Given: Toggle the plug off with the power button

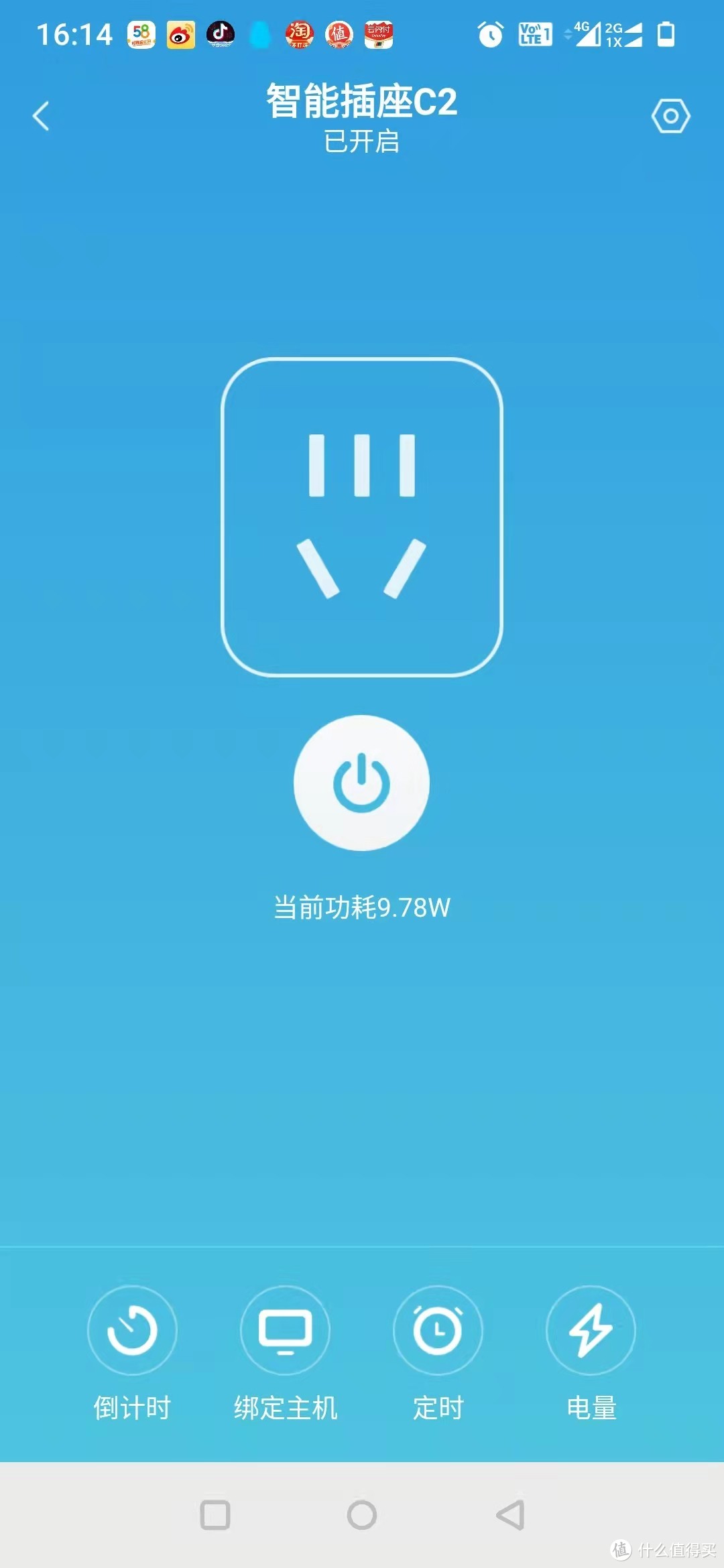Looking at the screenshot, I should (x=361, y=784).
